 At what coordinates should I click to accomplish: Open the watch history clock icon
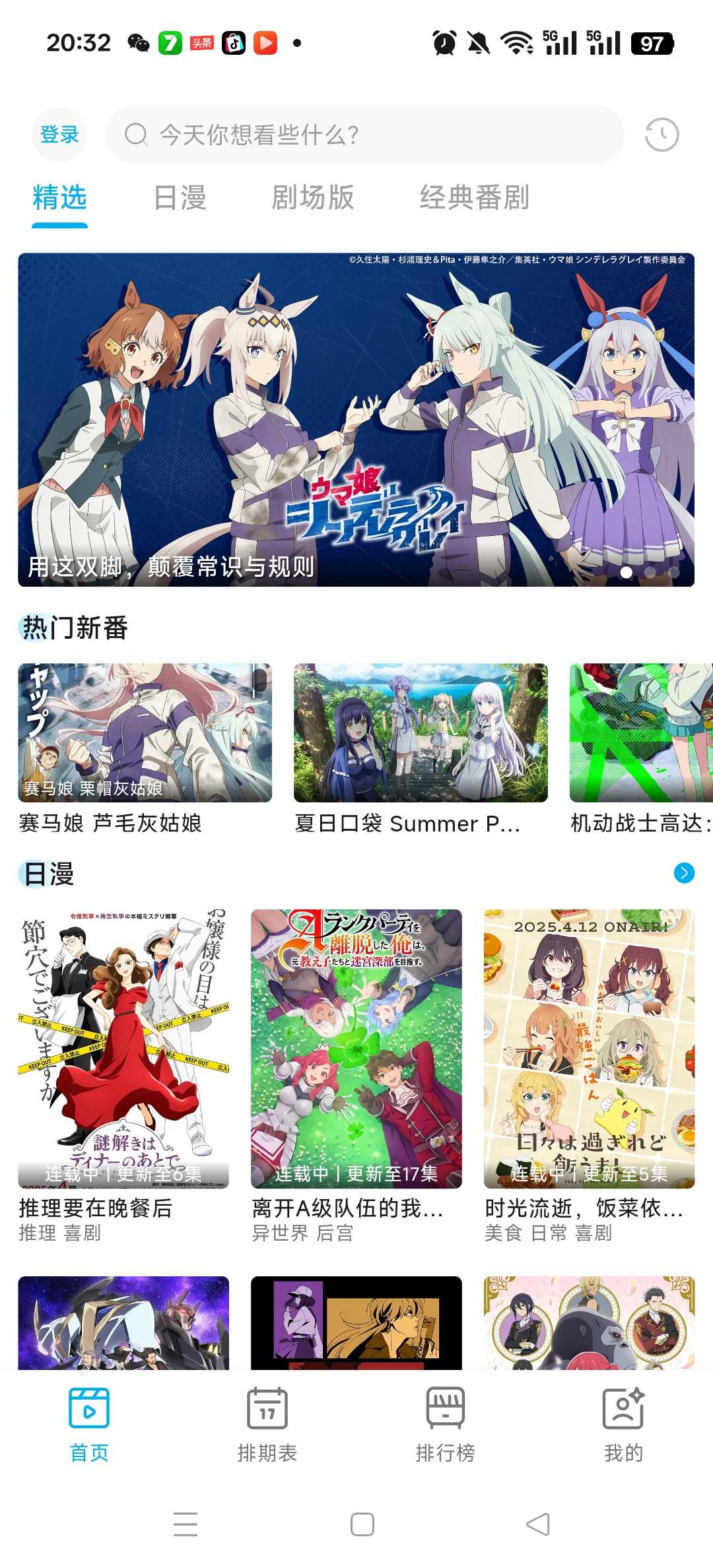click(x=661, y=135)
